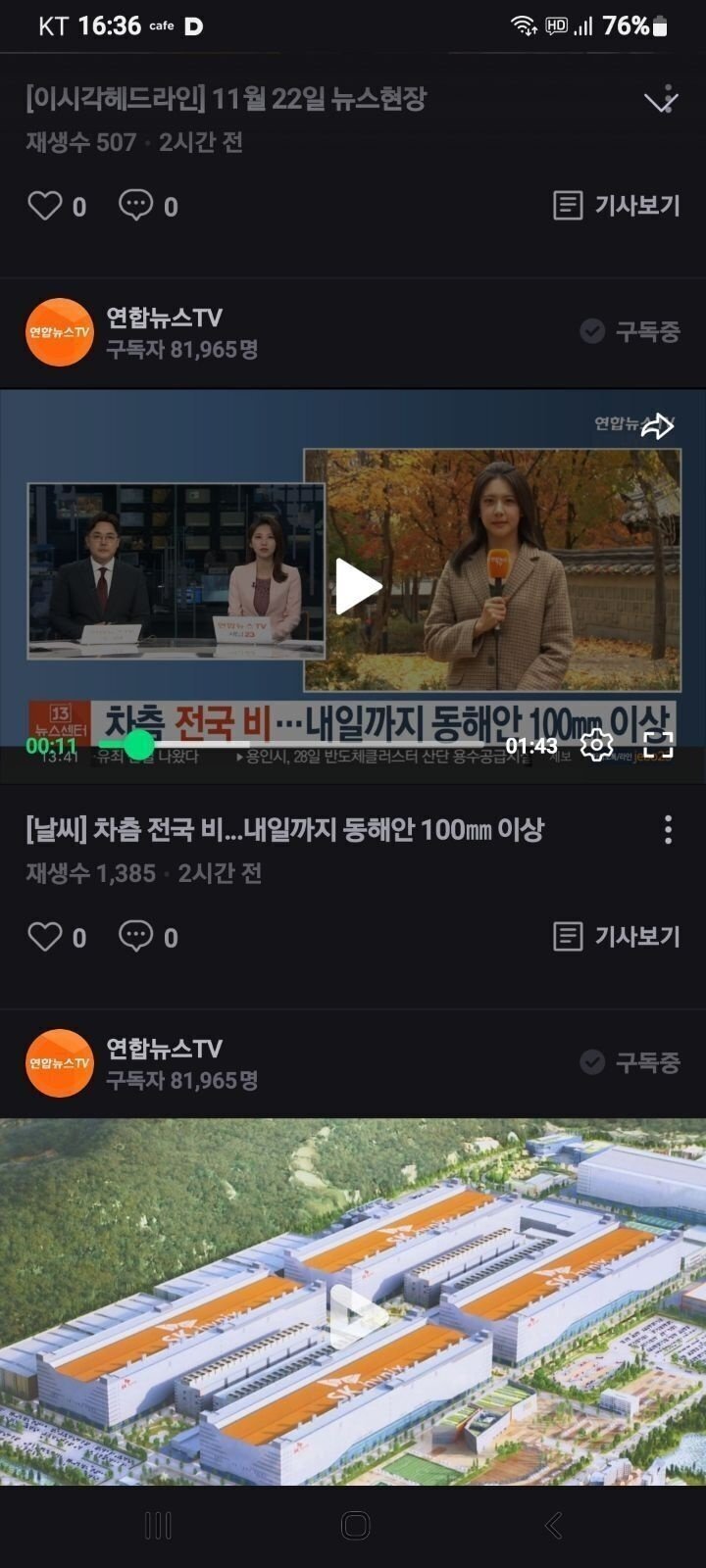Like the 이시각헤드라인 11월 22일 video
The image size is (706, 1568).
(x=45, y=206)
